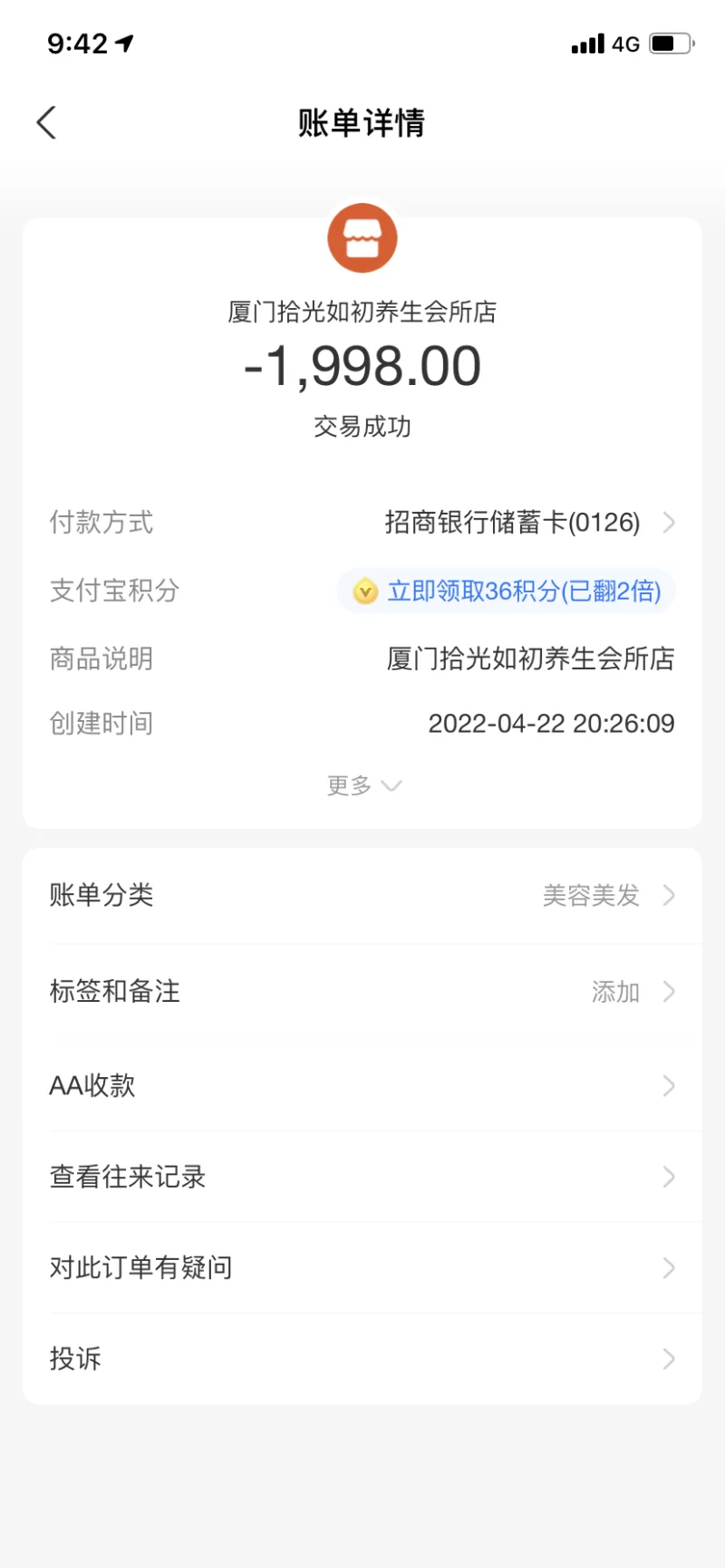Select 投诉 to file a complaint
Screen dimensions: 725x1568
pyautogui.click(x=362, y=1359)
